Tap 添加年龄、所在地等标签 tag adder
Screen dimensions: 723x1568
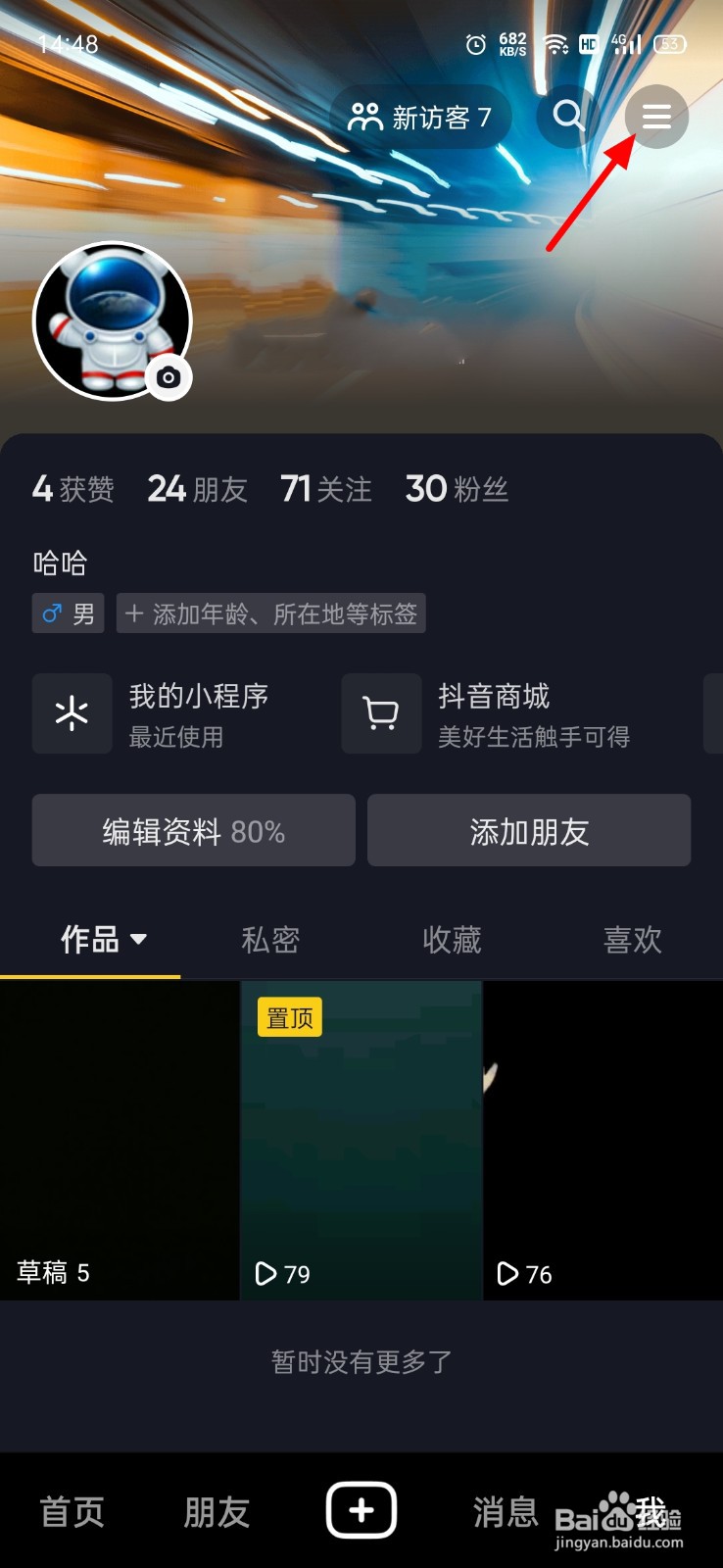(270, 613)
